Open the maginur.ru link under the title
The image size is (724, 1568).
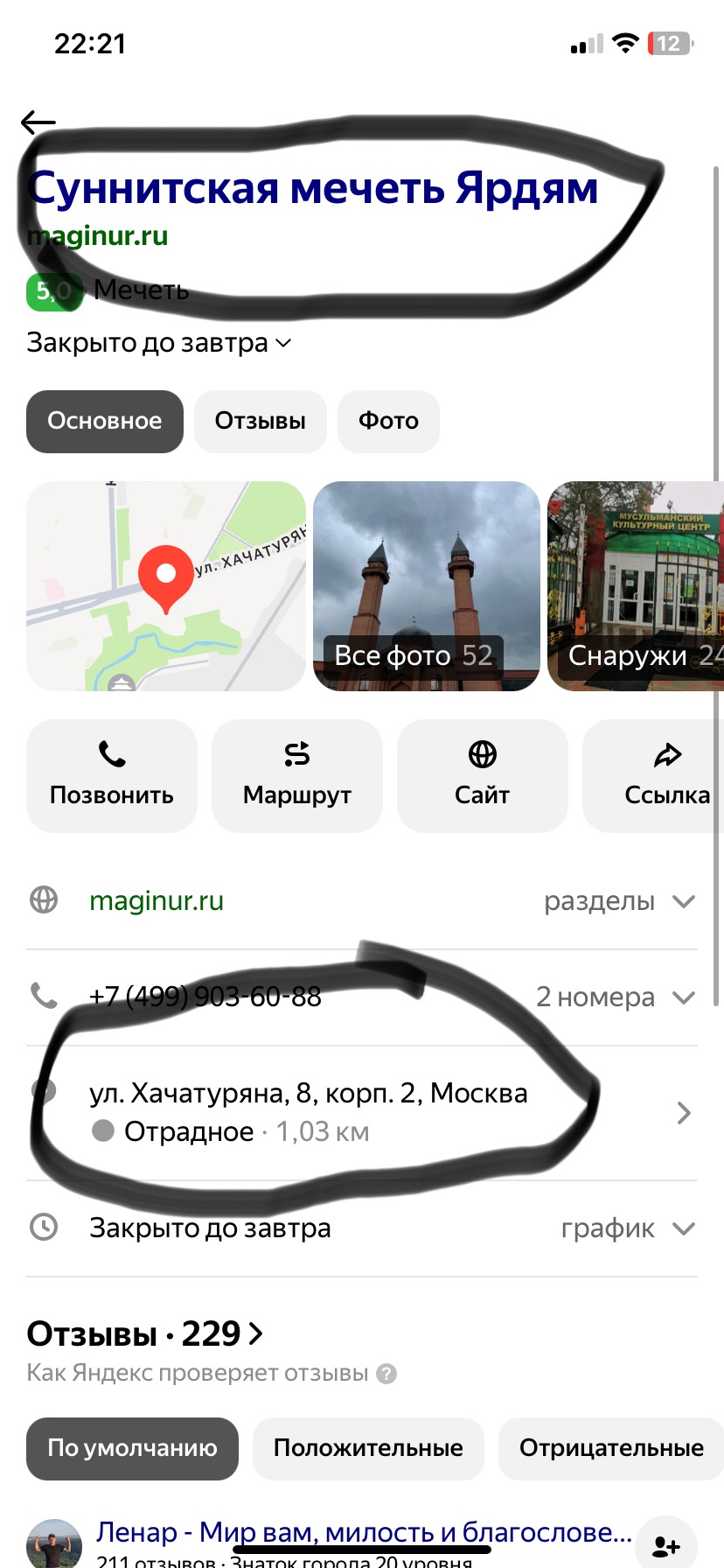point(98,236)
